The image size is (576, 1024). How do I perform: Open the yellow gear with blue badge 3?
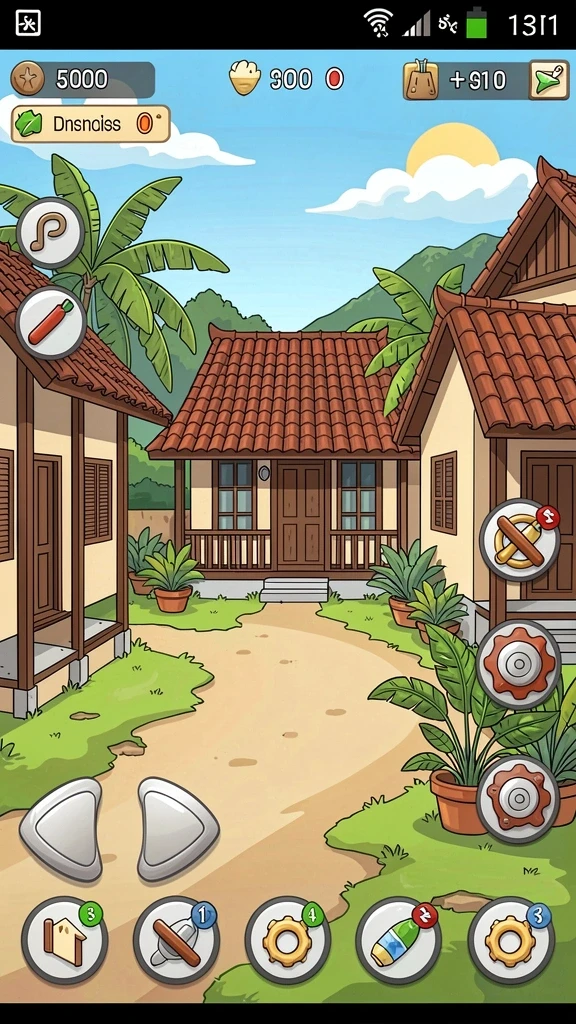click(x=511, y=940)
